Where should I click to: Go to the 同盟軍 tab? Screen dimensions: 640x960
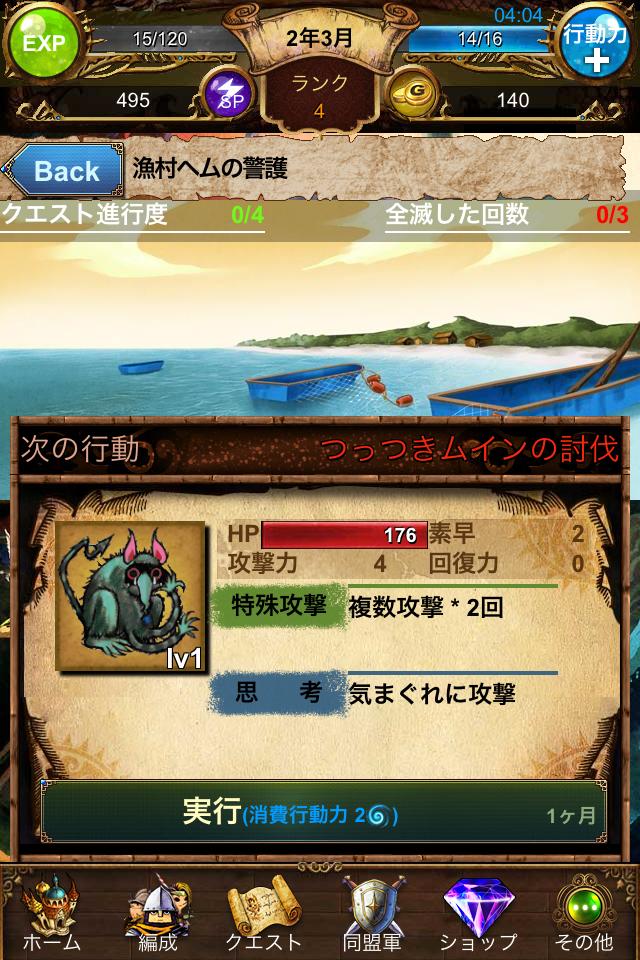[372, 914]
